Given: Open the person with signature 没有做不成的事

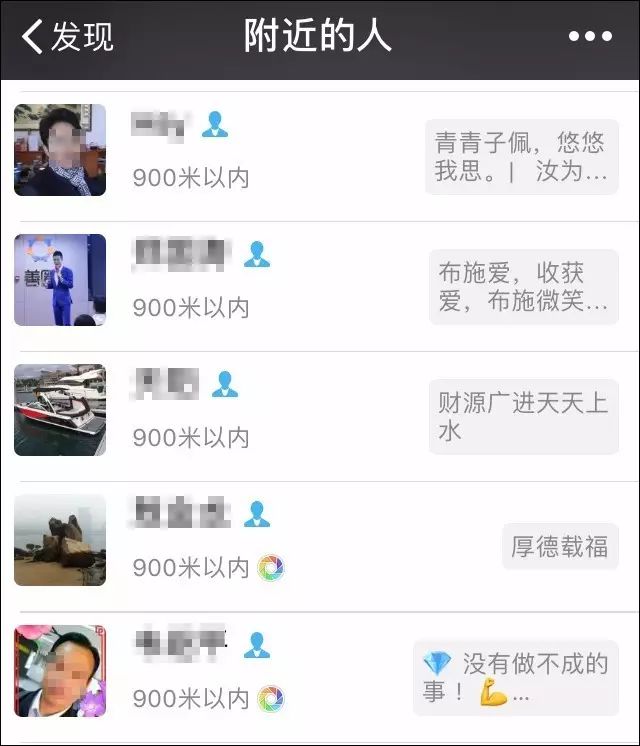Looking at the screenshot, I should [320, 674].
